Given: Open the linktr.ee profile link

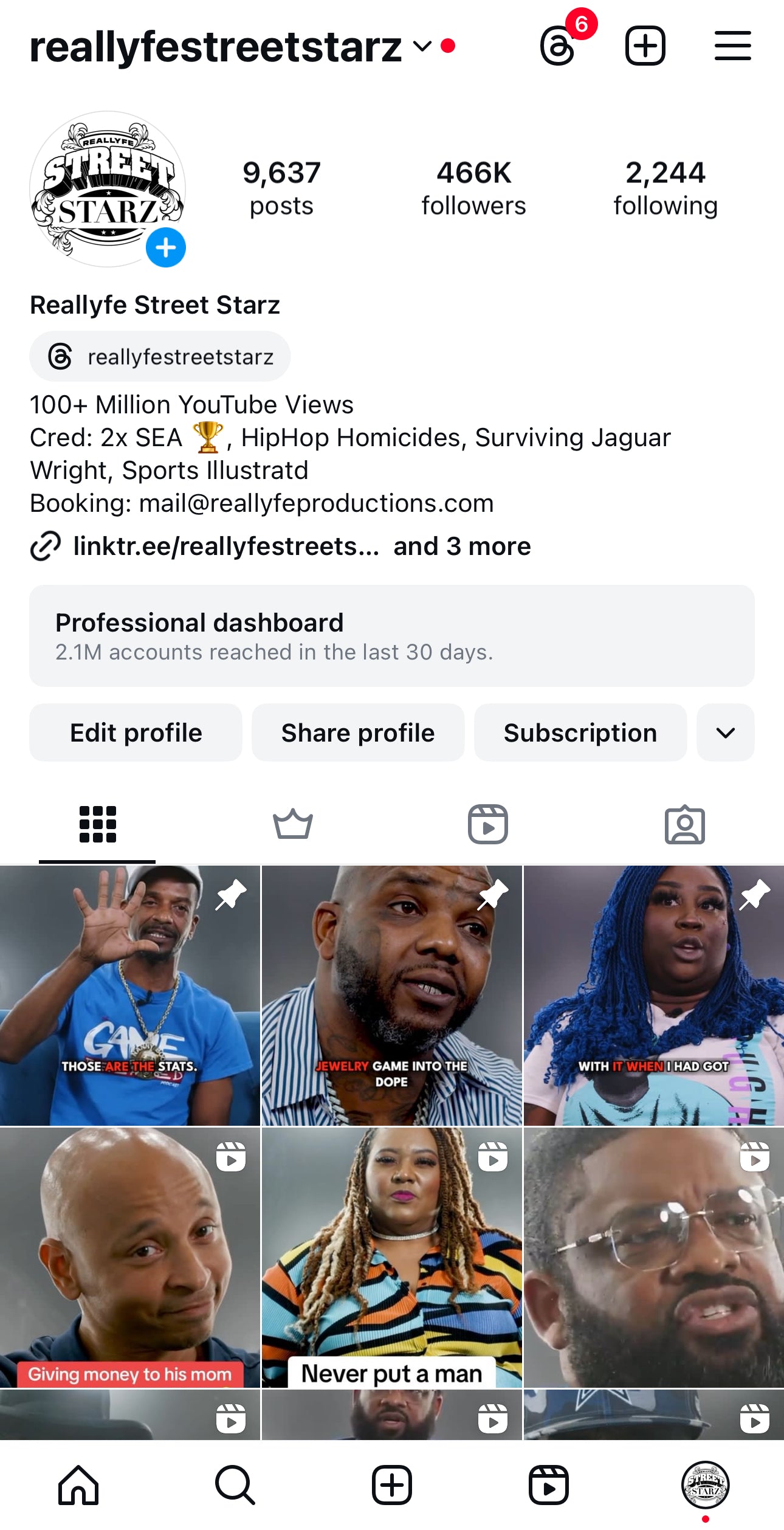Looking at the screenshot, I should pos(225,546).
